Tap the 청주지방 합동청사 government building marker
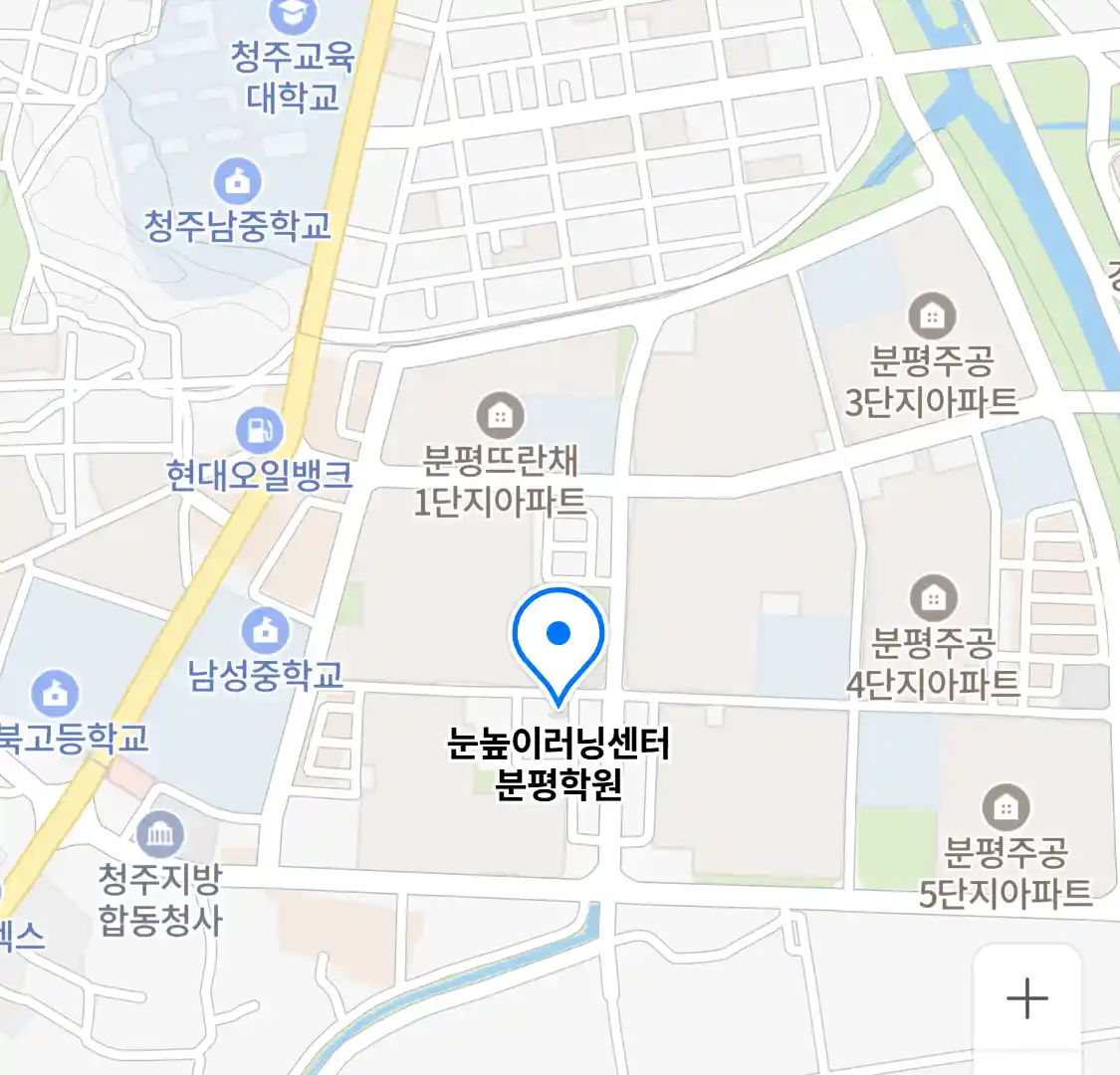Viewport: 1120px width, 1075px height. (x=159, y=835)
